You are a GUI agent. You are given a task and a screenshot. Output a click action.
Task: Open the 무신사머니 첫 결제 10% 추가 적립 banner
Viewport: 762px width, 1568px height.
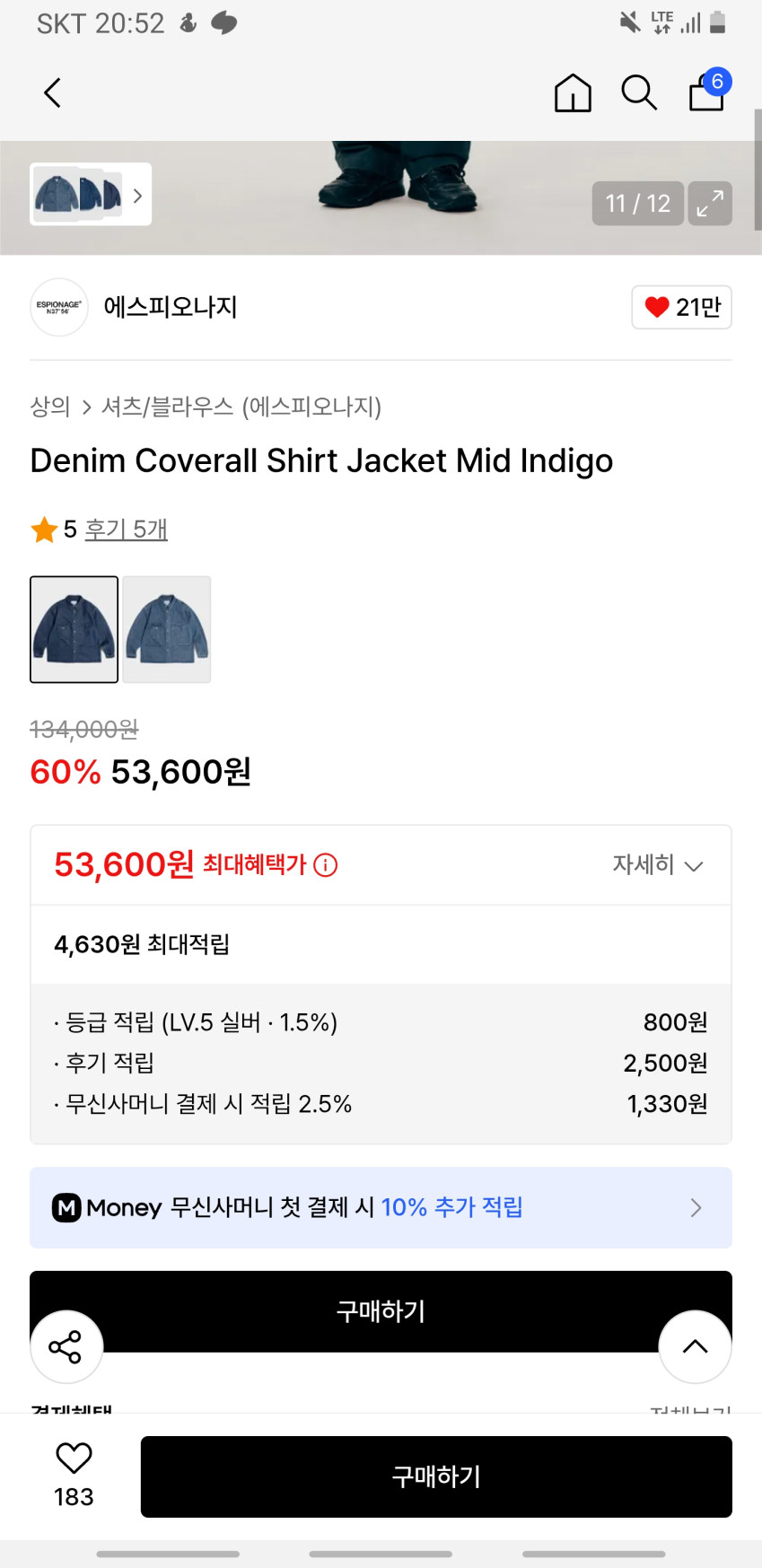coord(381,1207)
